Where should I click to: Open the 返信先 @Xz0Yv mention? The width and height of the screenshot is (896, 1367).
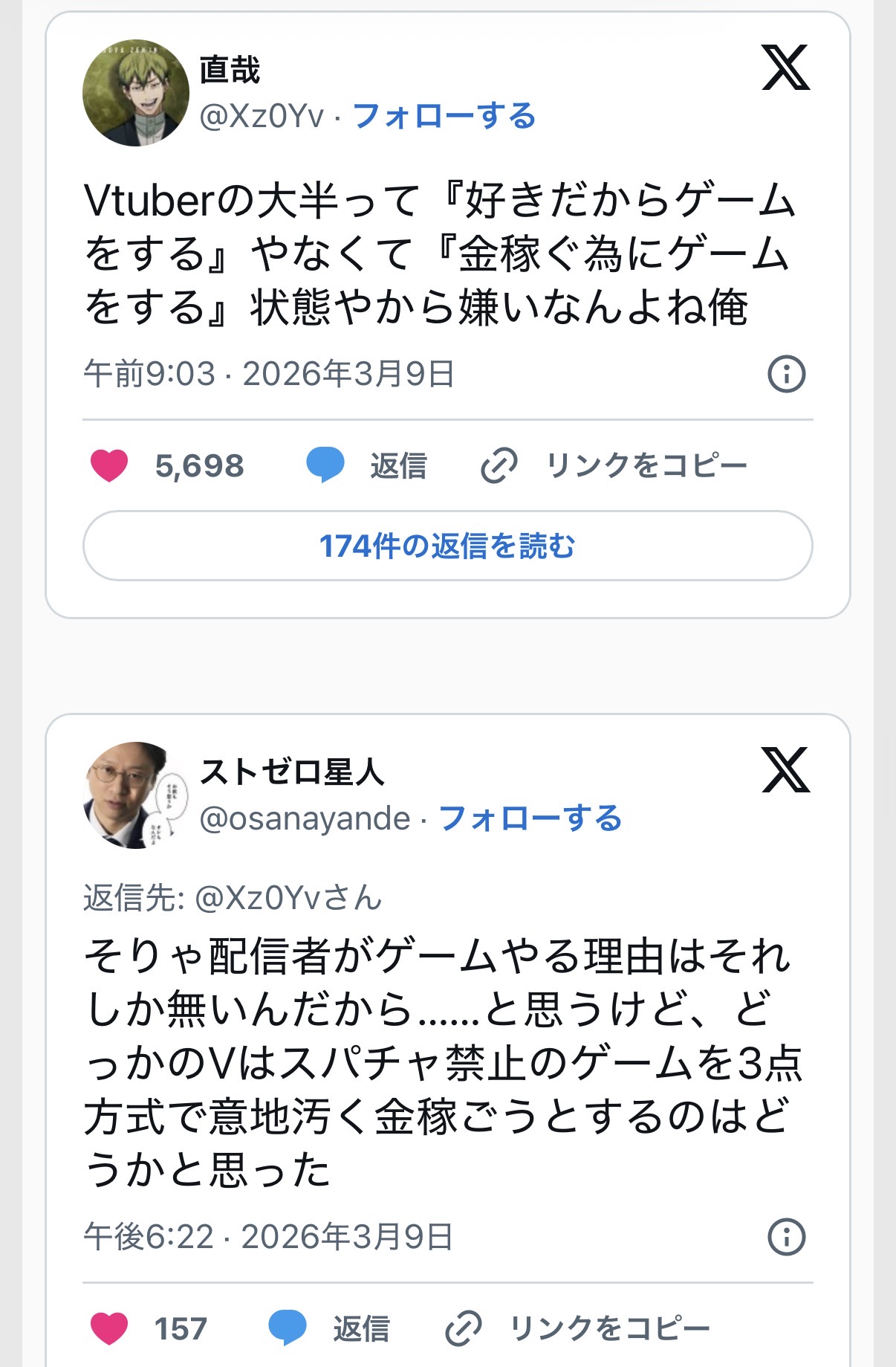(x=288, y=898)
